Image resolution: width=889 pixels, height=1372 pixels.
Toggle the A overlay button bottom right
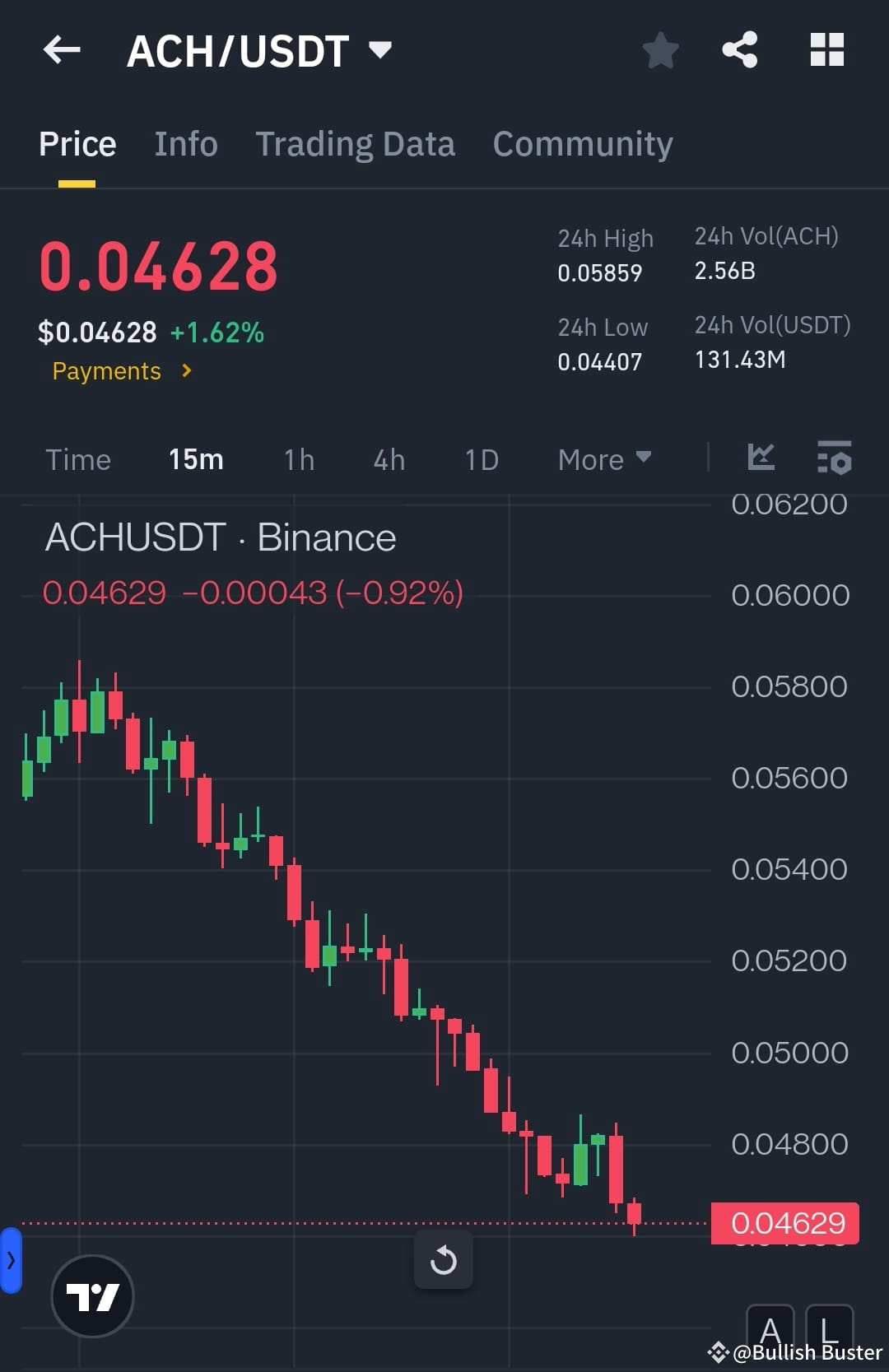click(x=771, y=1328)
